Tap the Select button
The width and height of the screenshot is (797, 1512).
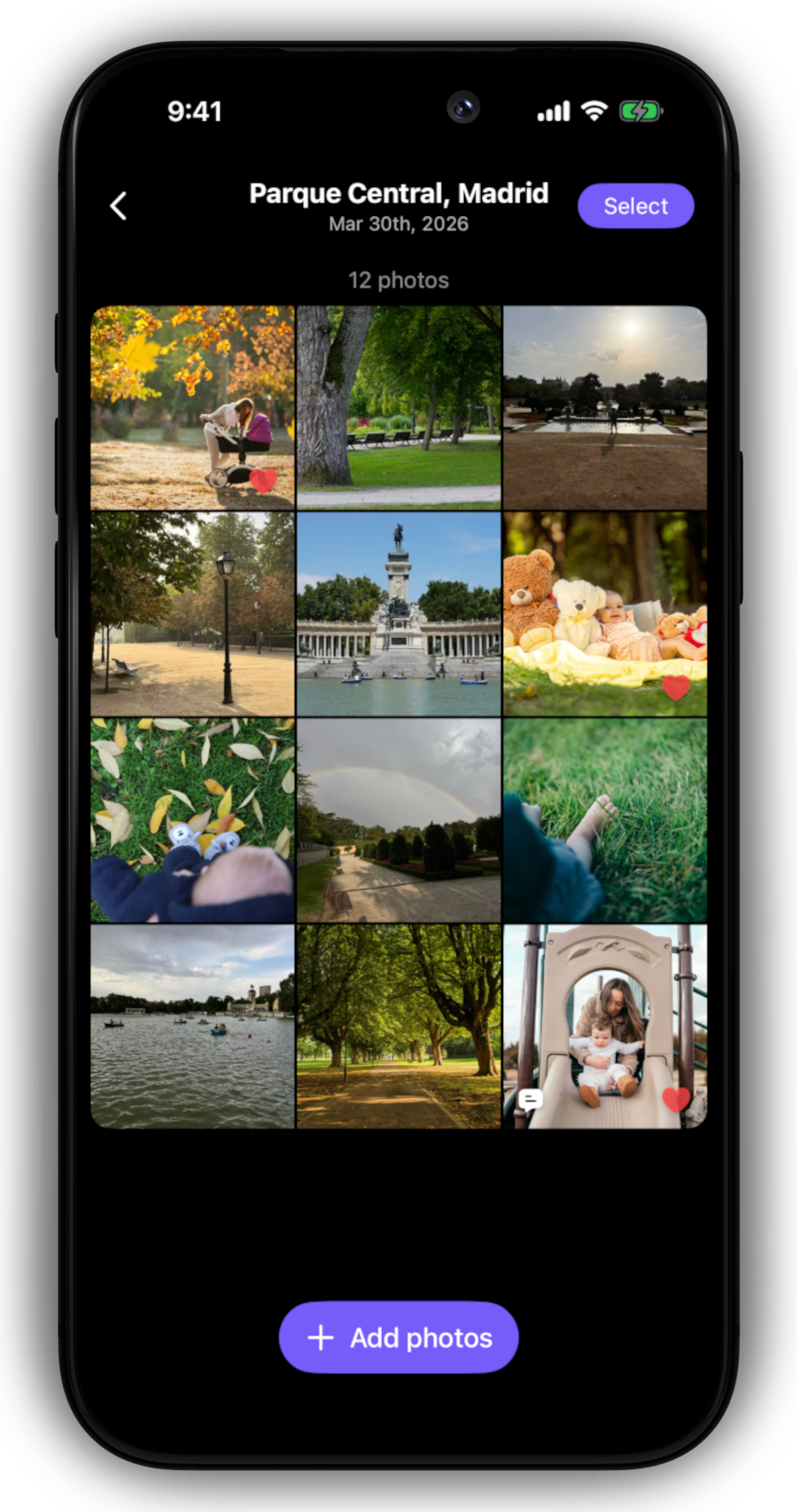[x=636, y=206]
